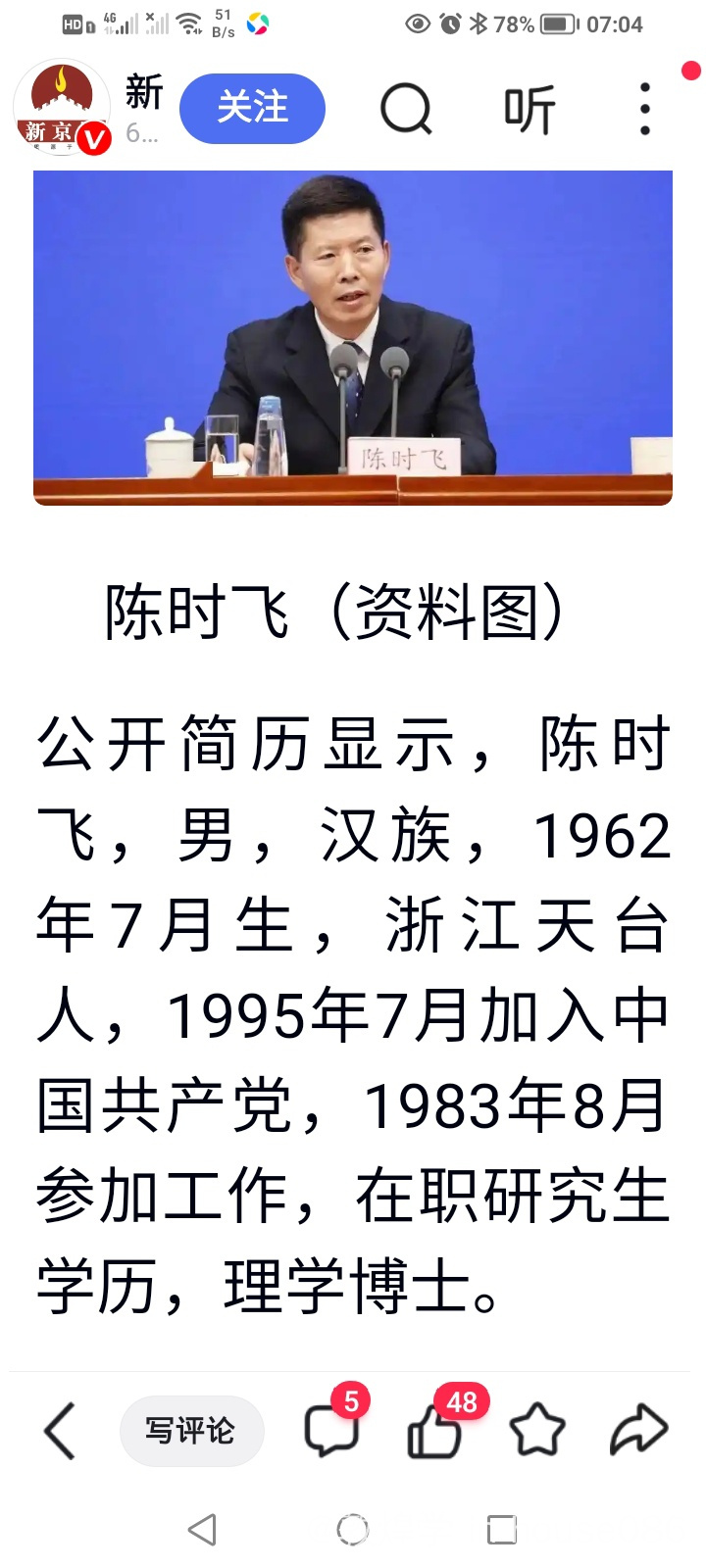Open the comments bubble with 5
706x1568 pixels.
coord(331,1430)
